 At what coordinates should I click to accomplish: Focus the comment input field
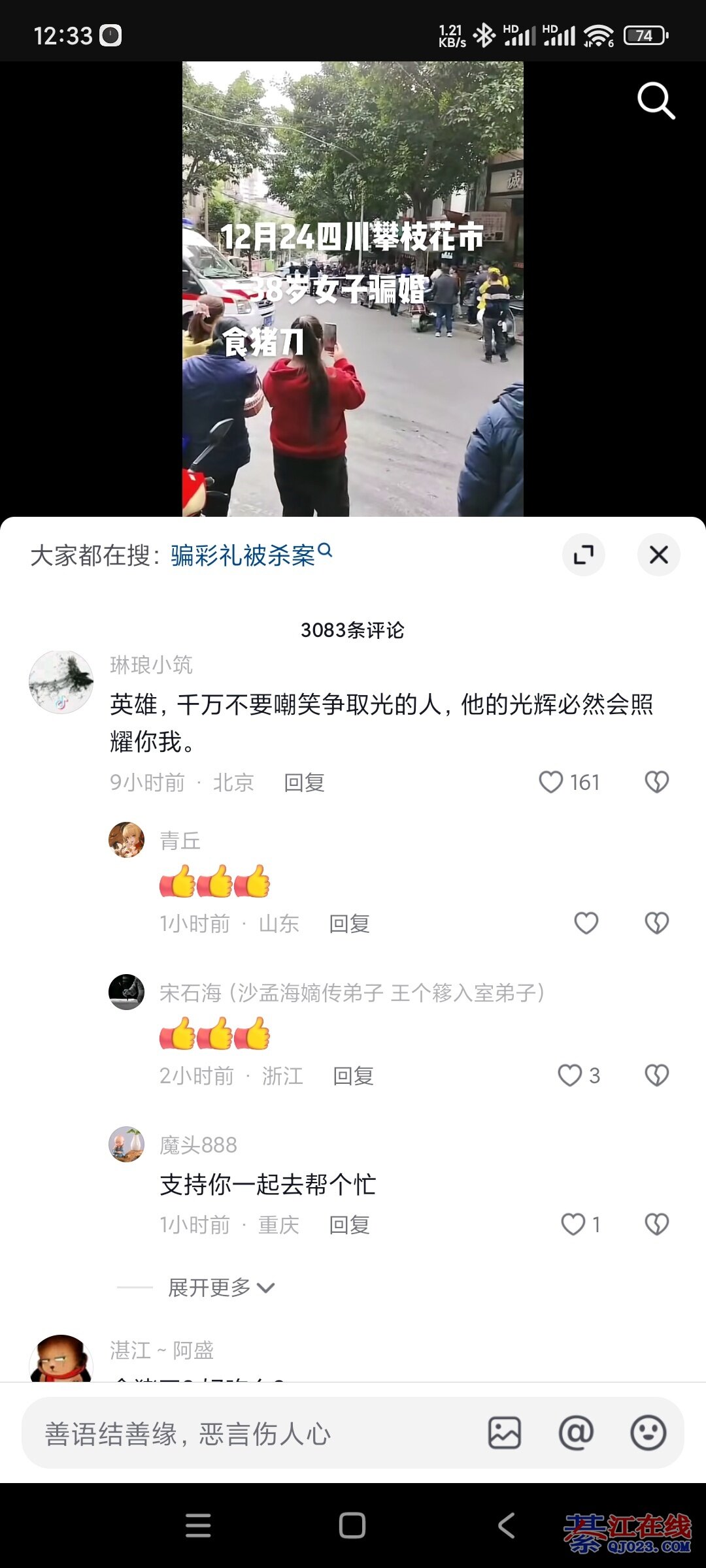(x=248, y=1434)
